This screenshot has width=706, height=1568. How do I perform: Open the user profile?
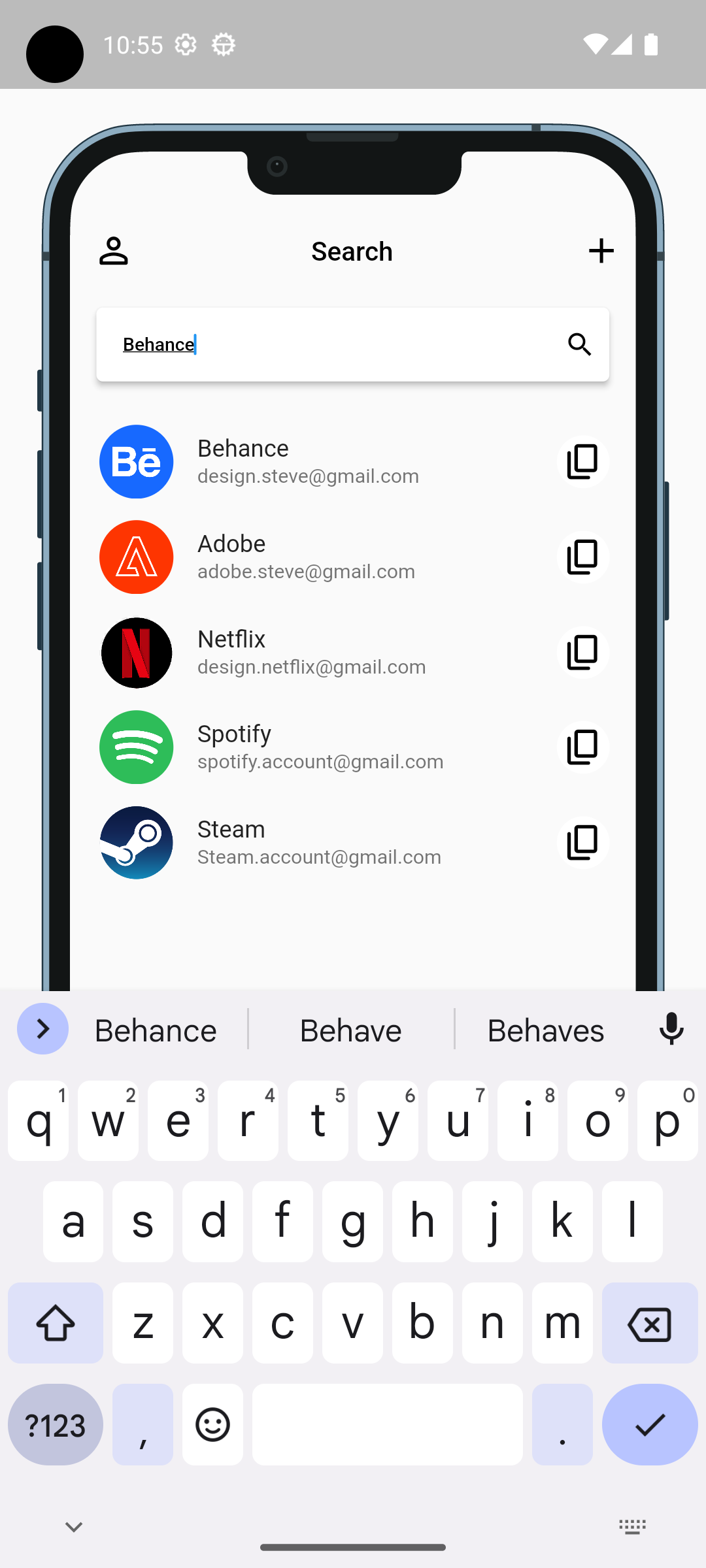114,251
